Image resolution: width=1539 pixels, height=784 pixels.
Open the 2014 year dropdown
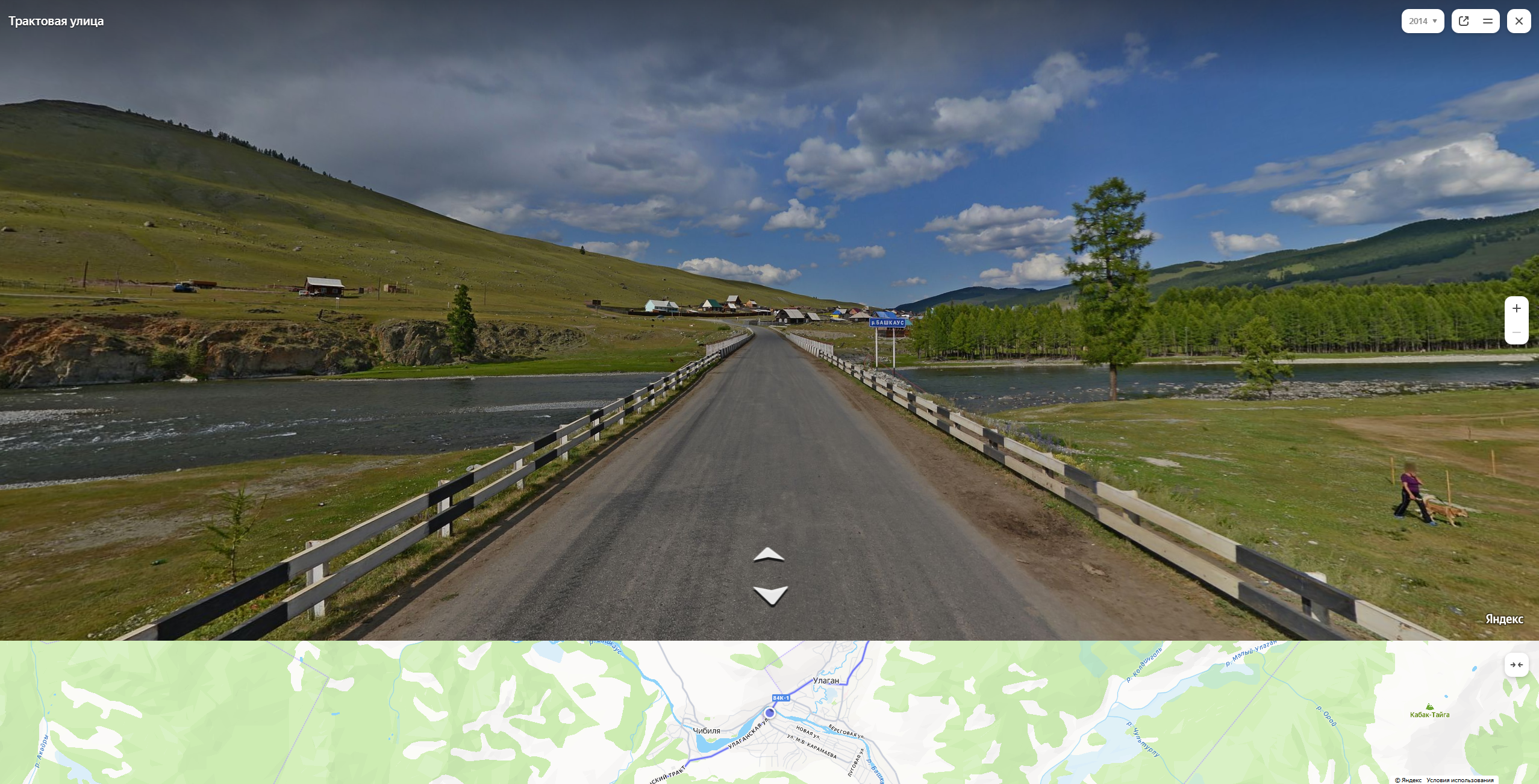click(1422, 21)
